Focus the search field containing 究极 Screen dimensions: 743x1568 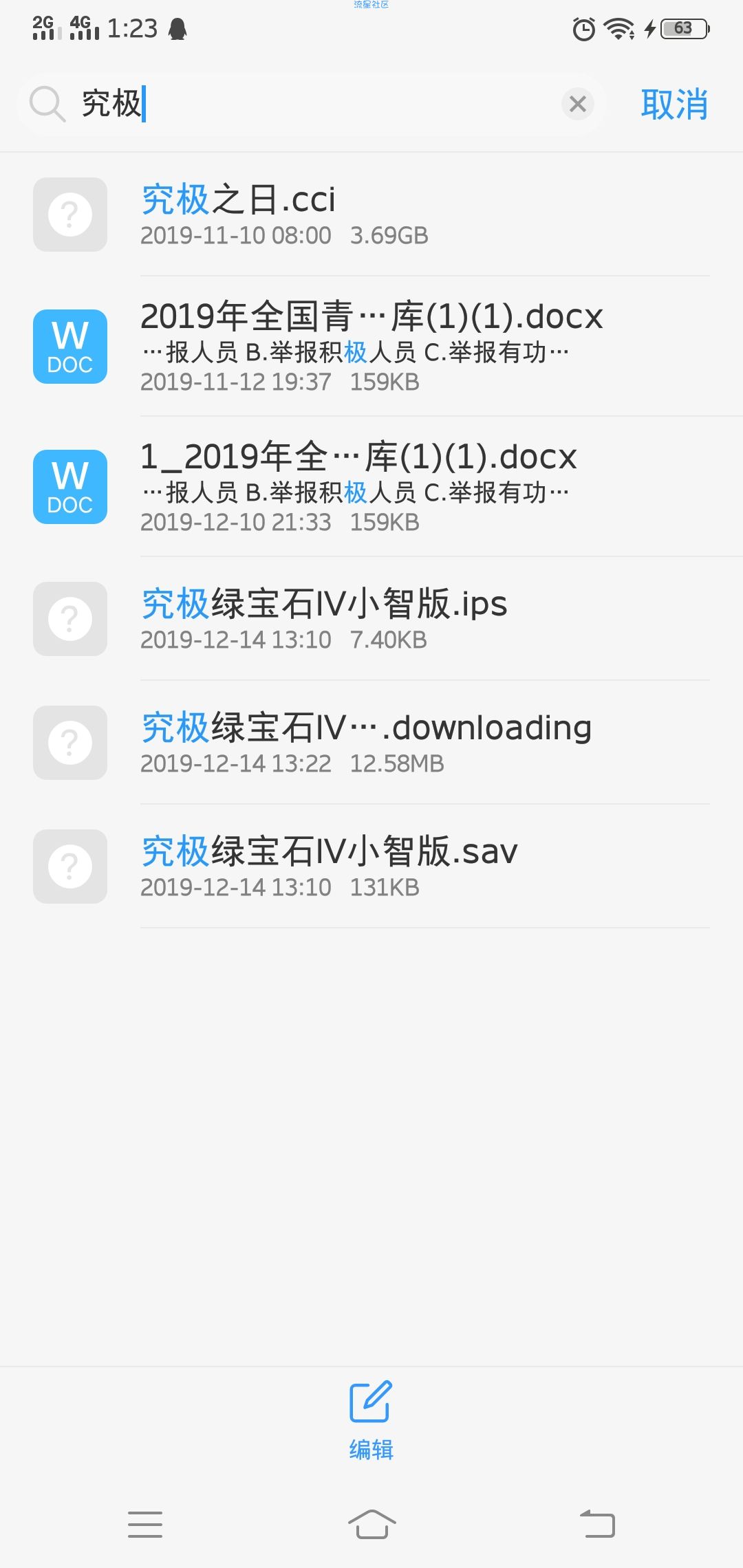click(x=311, y=104)
